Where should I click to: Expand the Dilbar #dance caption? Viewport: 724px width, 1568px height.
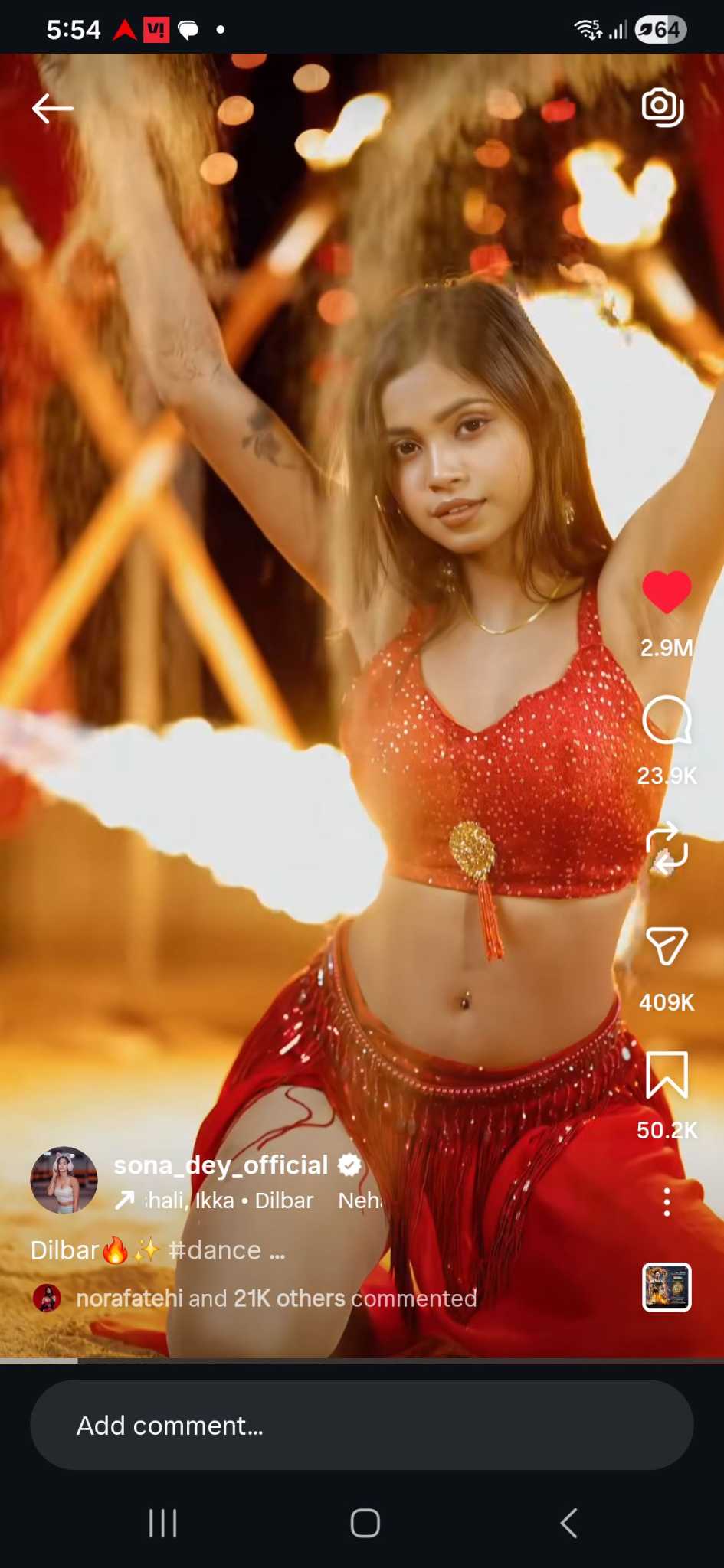(x=157, y=1250)
